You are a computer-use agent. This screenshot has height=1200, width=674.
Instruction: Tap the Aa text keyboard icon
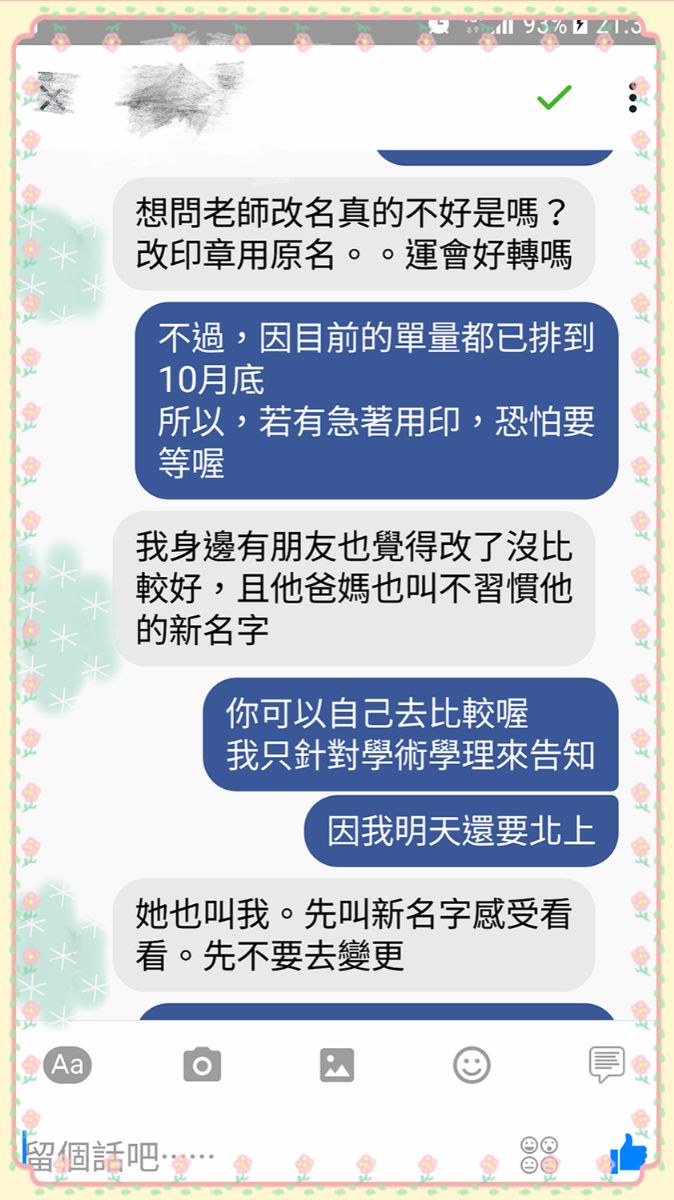point(68,1064)
